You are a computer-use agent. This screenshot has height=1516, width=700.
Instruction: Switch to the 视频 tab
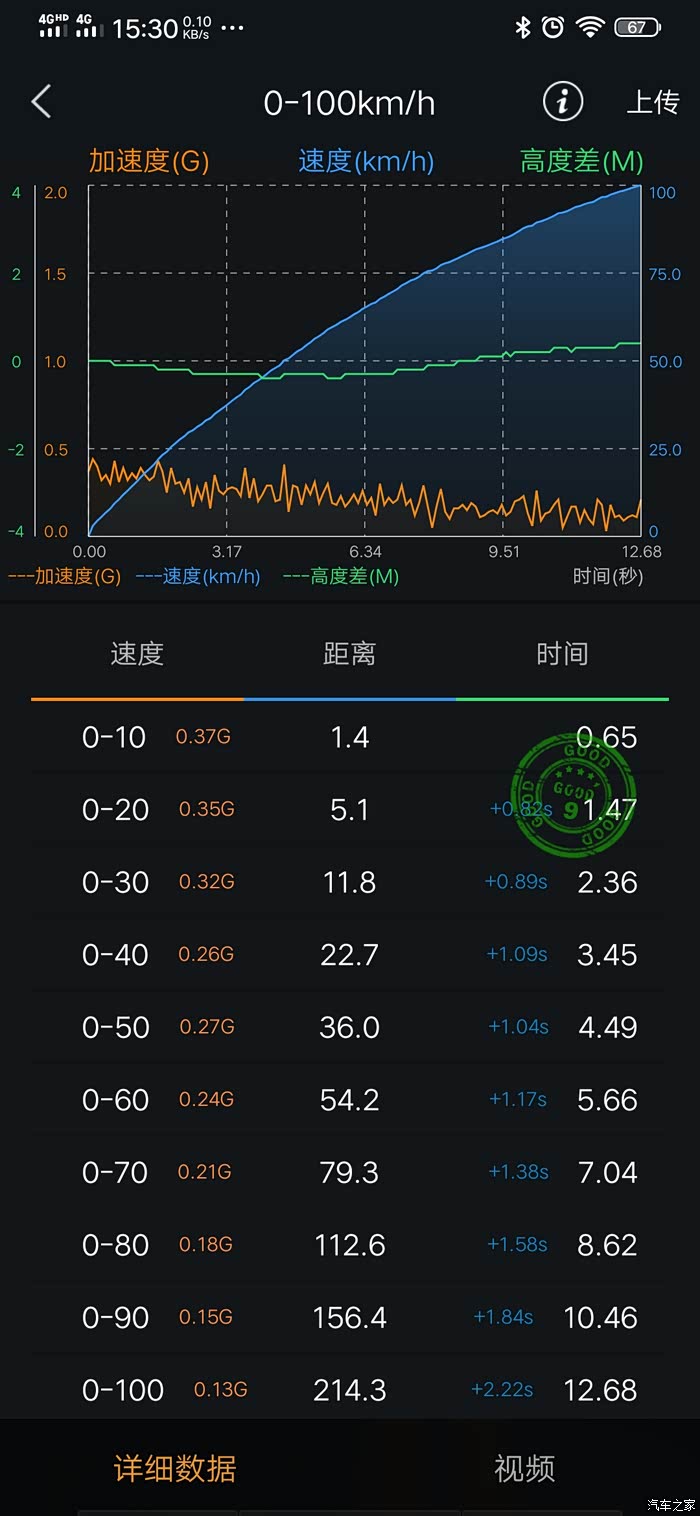pos(524,1468)
